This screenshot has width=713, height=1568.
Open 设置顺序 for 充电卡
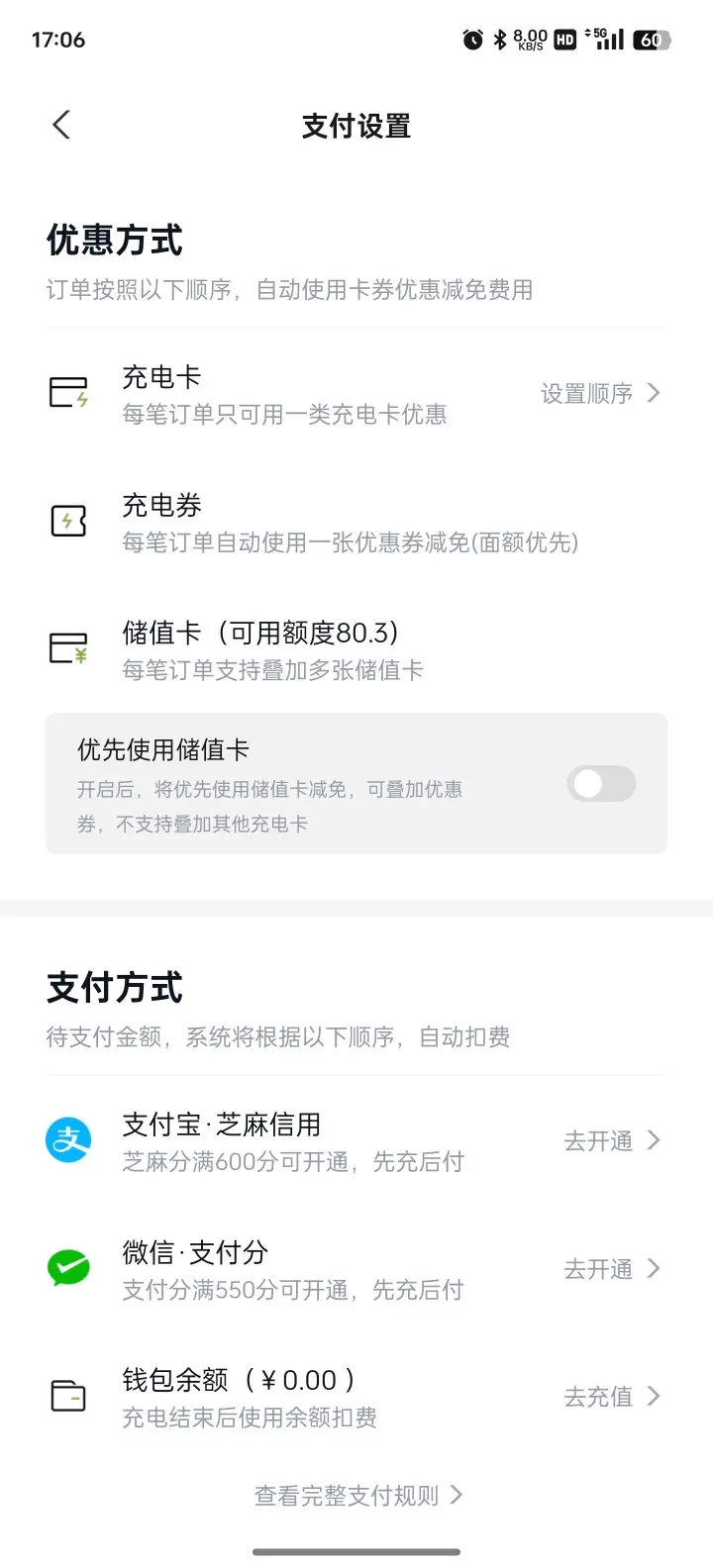tap(600, 394)
